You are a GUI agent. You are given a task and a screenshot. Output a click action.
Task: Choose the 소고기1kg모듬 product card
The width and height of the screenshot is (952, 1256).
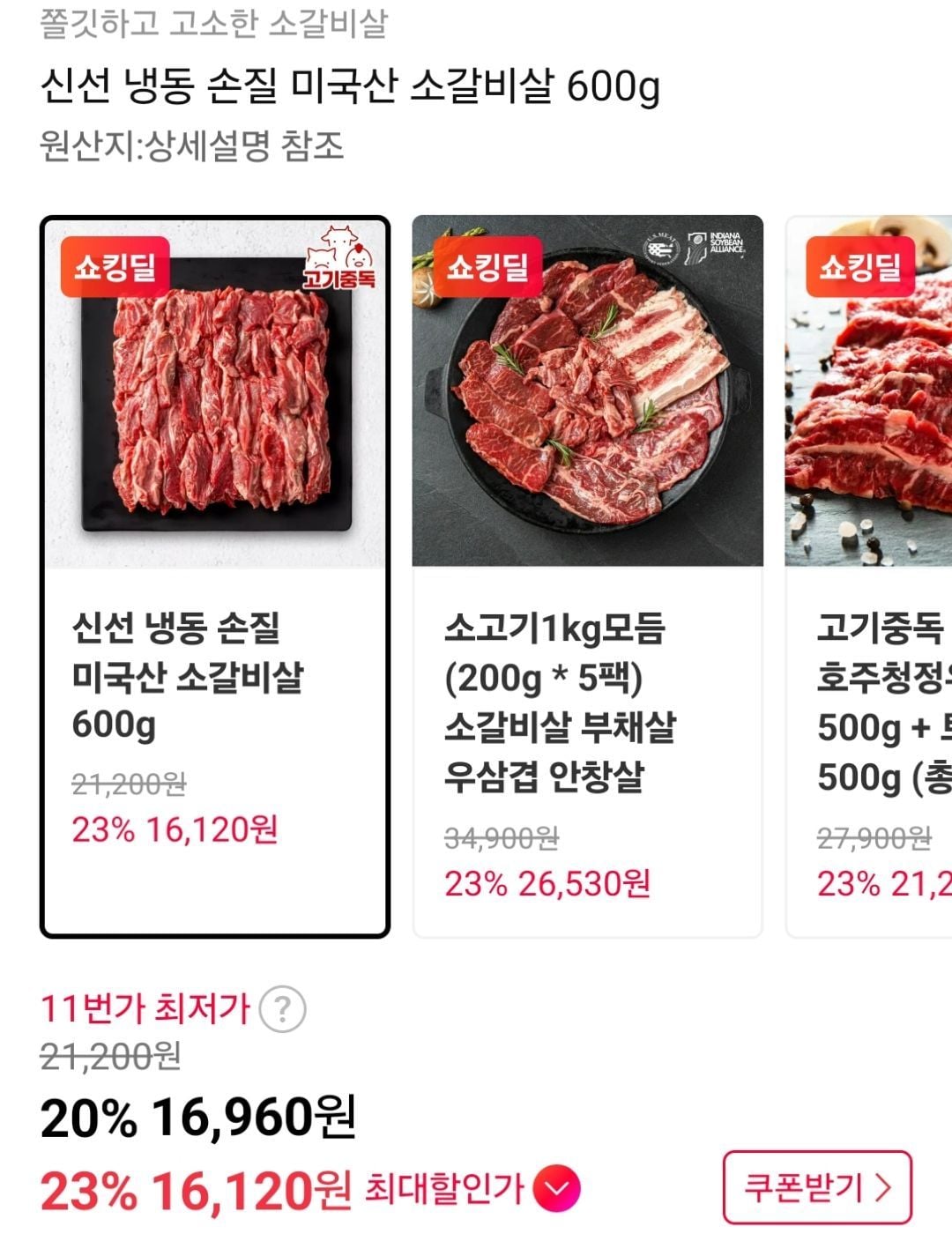click(587, 576)
